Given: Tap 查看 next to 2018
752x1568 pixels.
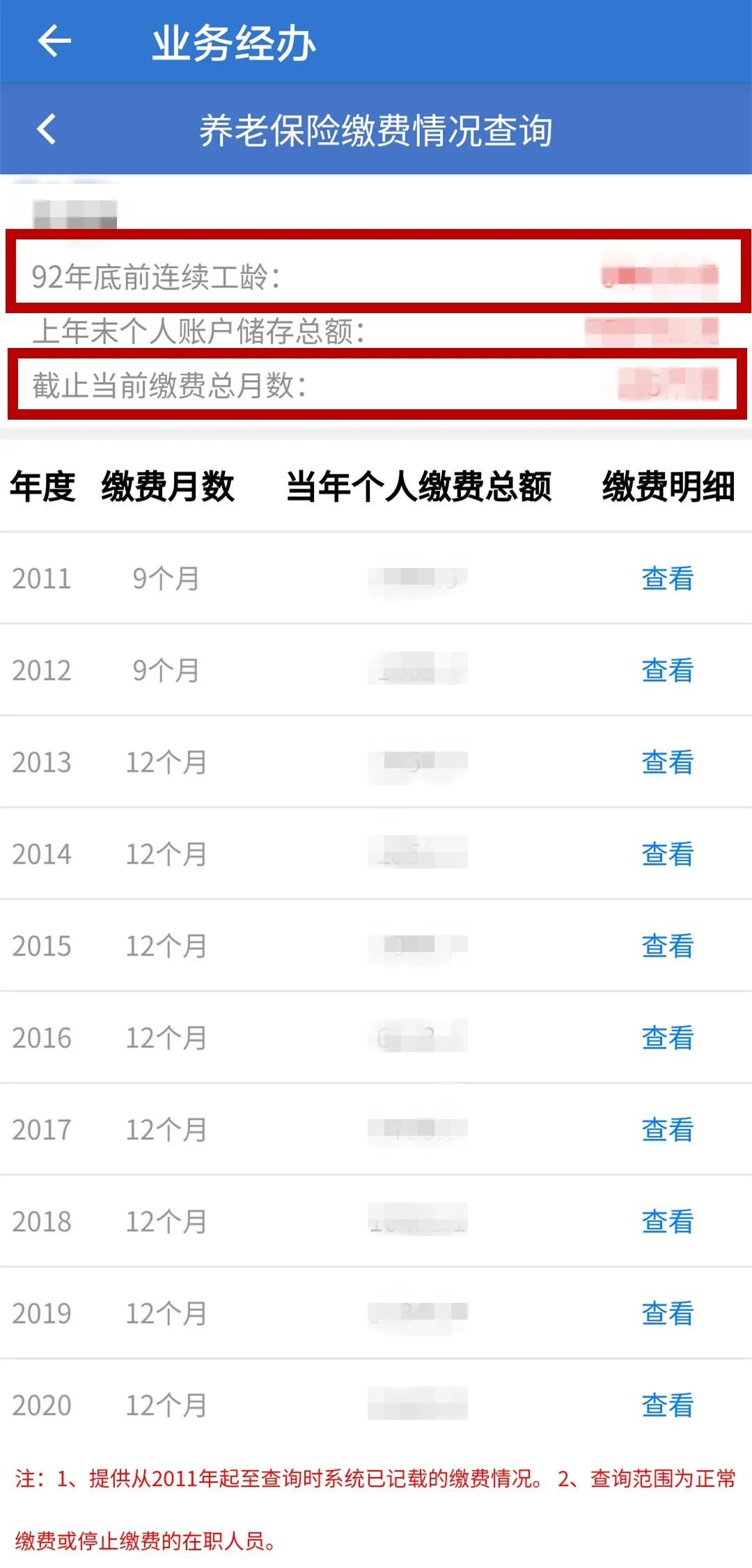Looking at the screenshot, I should click(x=667, y=1221).
